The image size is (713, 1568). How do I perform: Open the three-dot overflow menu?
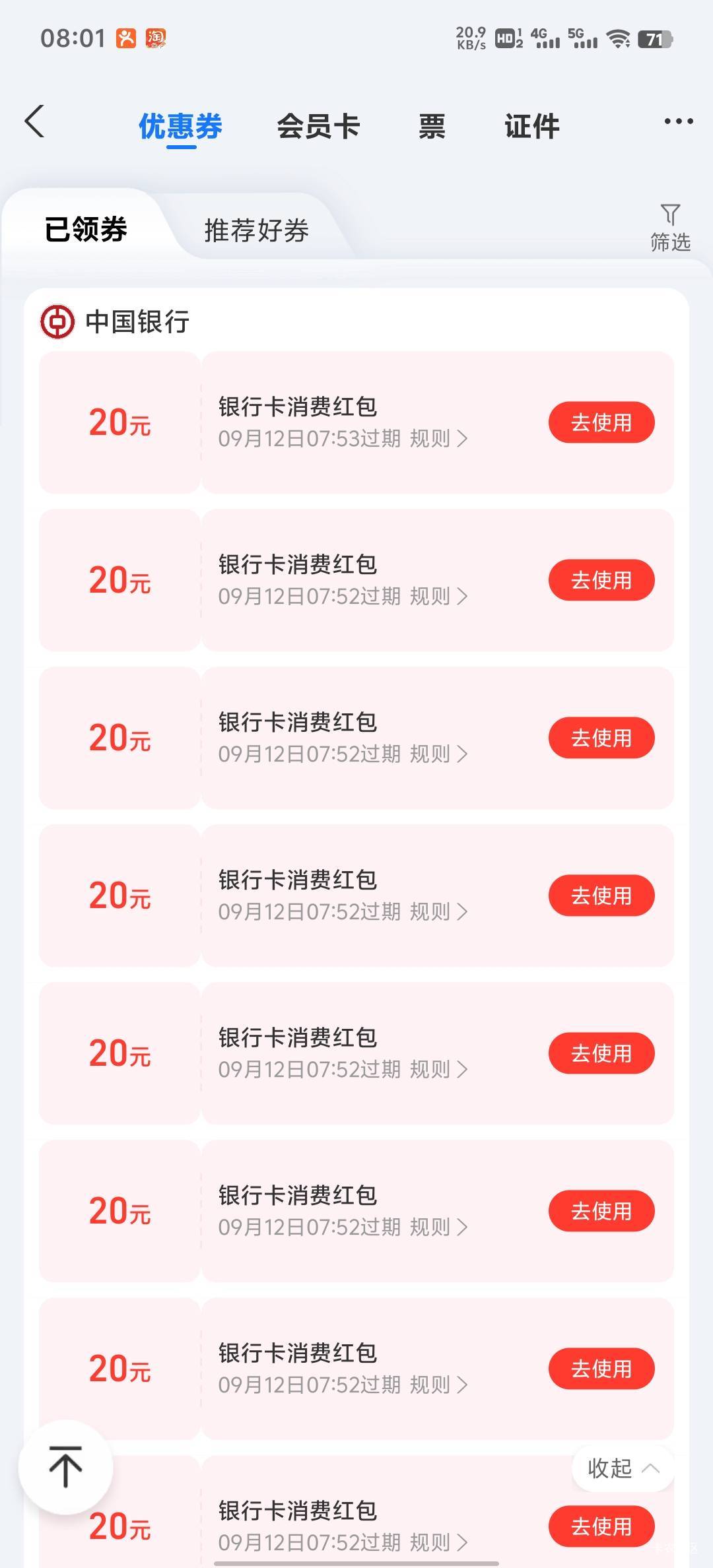click(x=678, y=121)
